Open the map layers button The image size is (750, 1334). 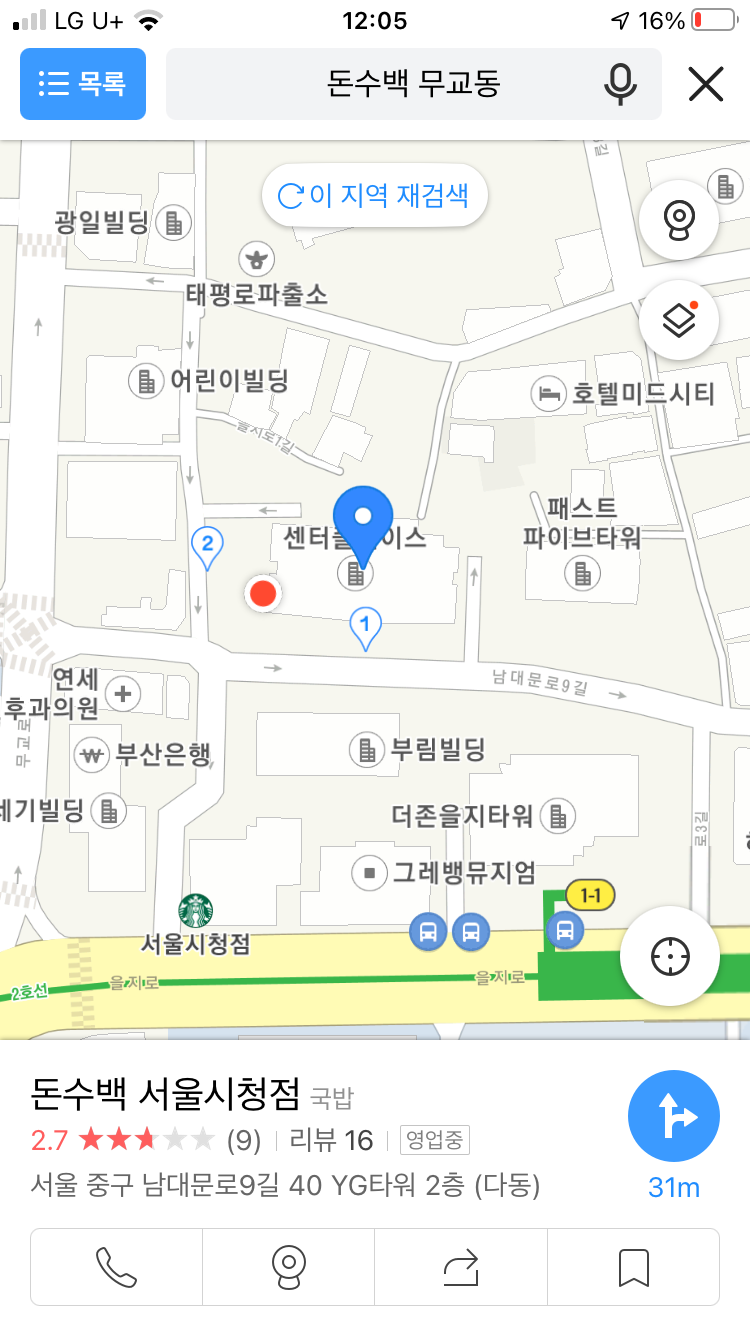(x=679, y=320)
